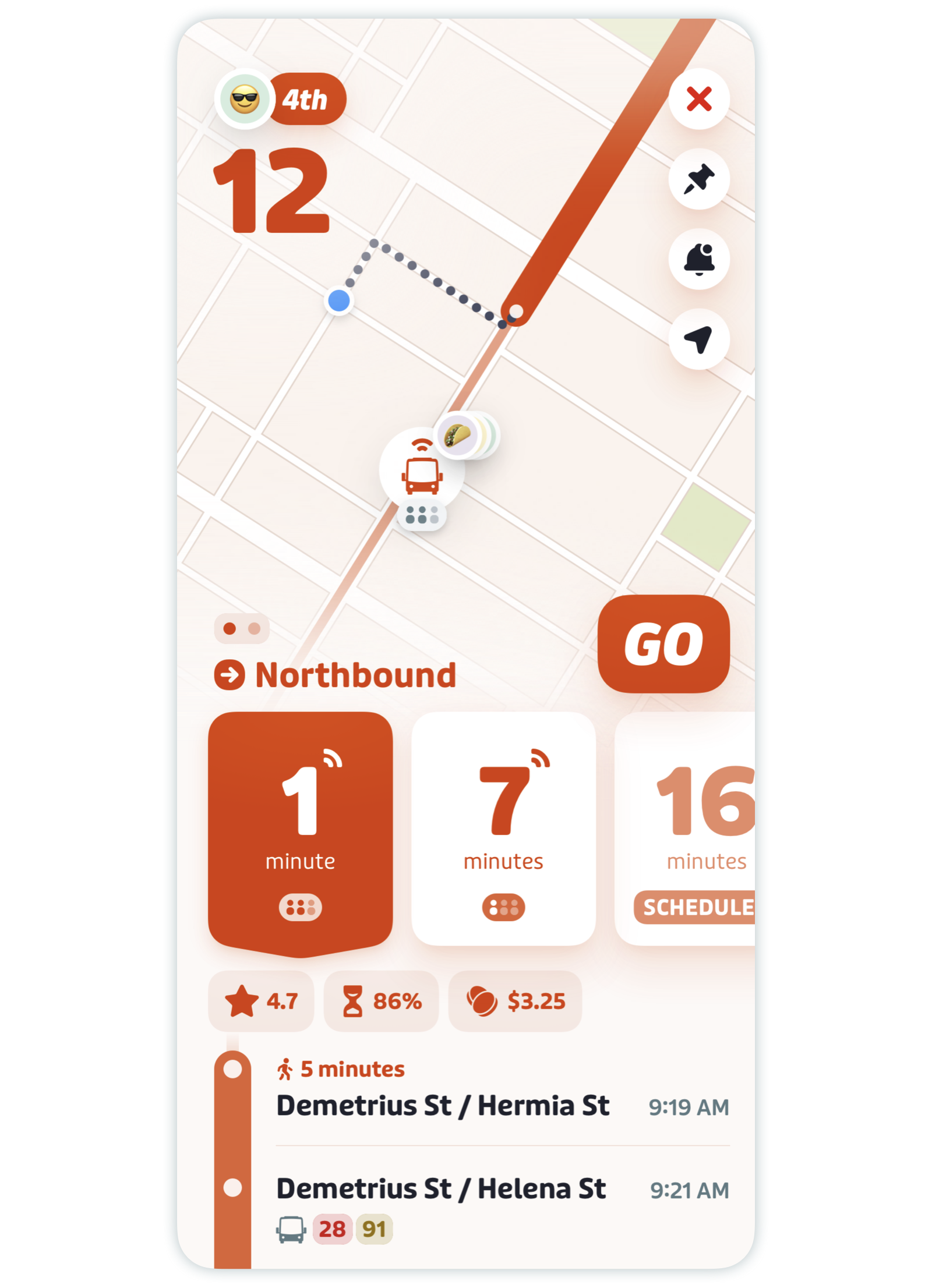Close the route view
The image size is (932, 1288).
[x=698, y=99]
